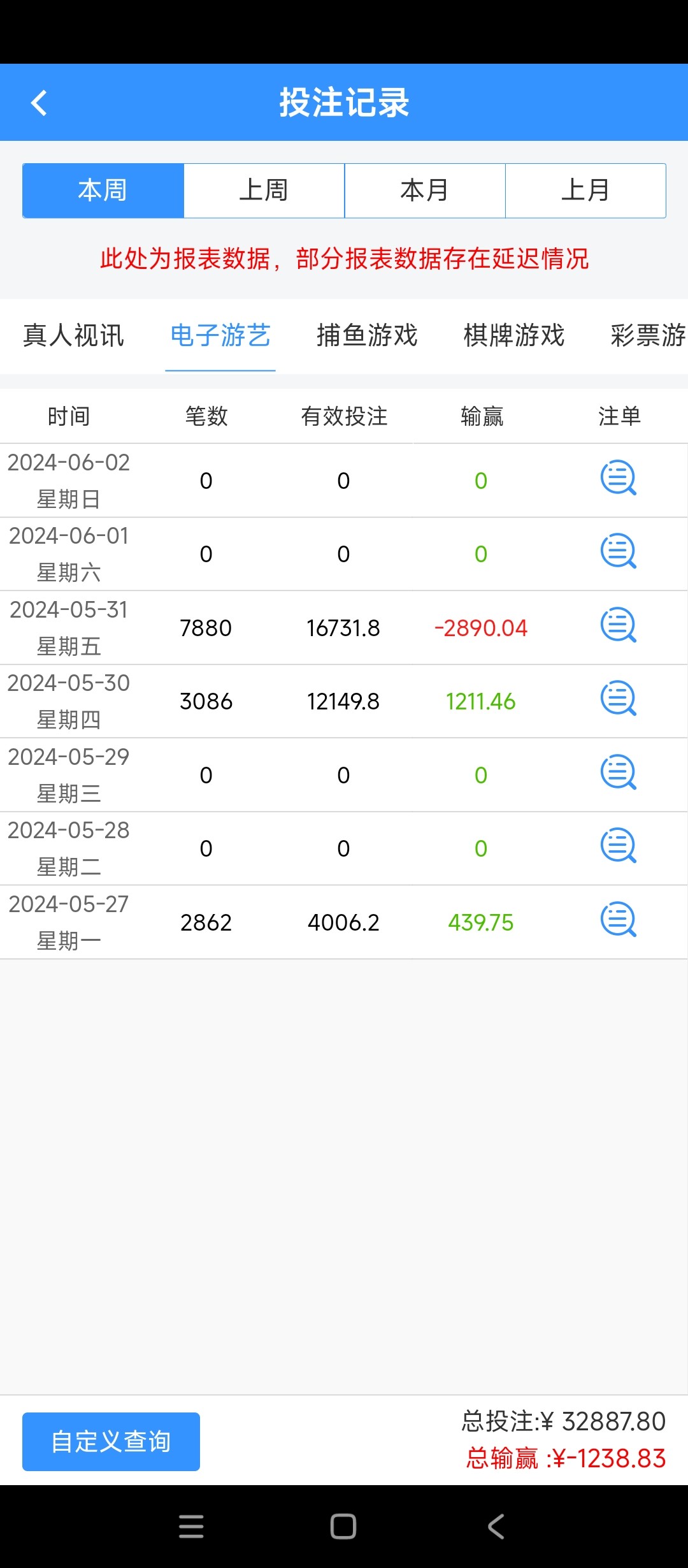Tap the 自定义查询 button
Viewport: 688px width, 1568px height.
tap(111, 1441)
